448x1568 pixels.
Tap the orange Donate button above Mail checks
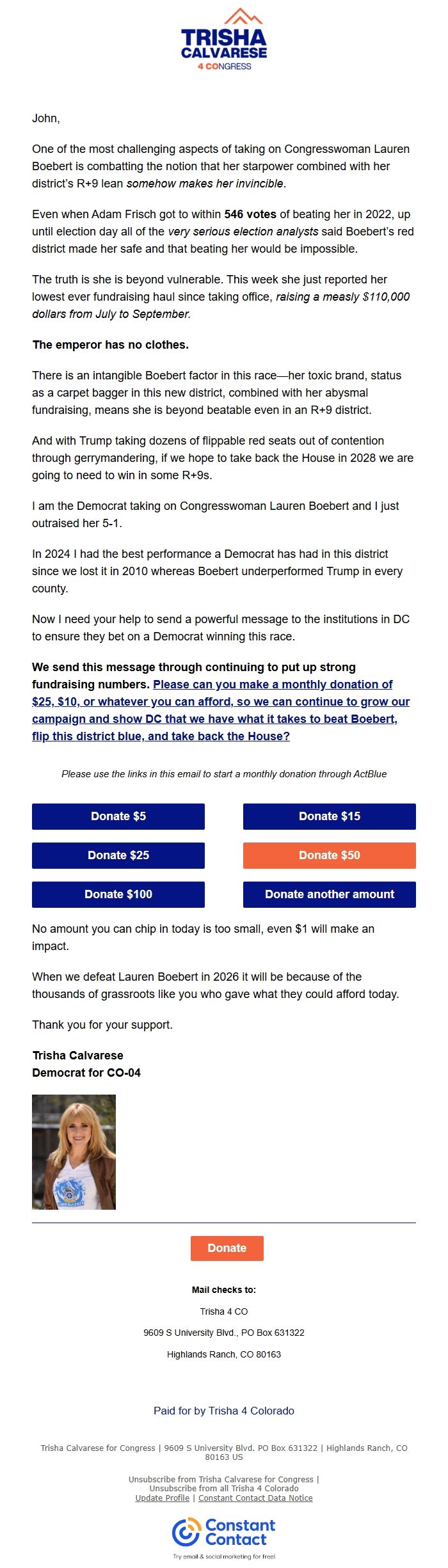point(227,1247)
